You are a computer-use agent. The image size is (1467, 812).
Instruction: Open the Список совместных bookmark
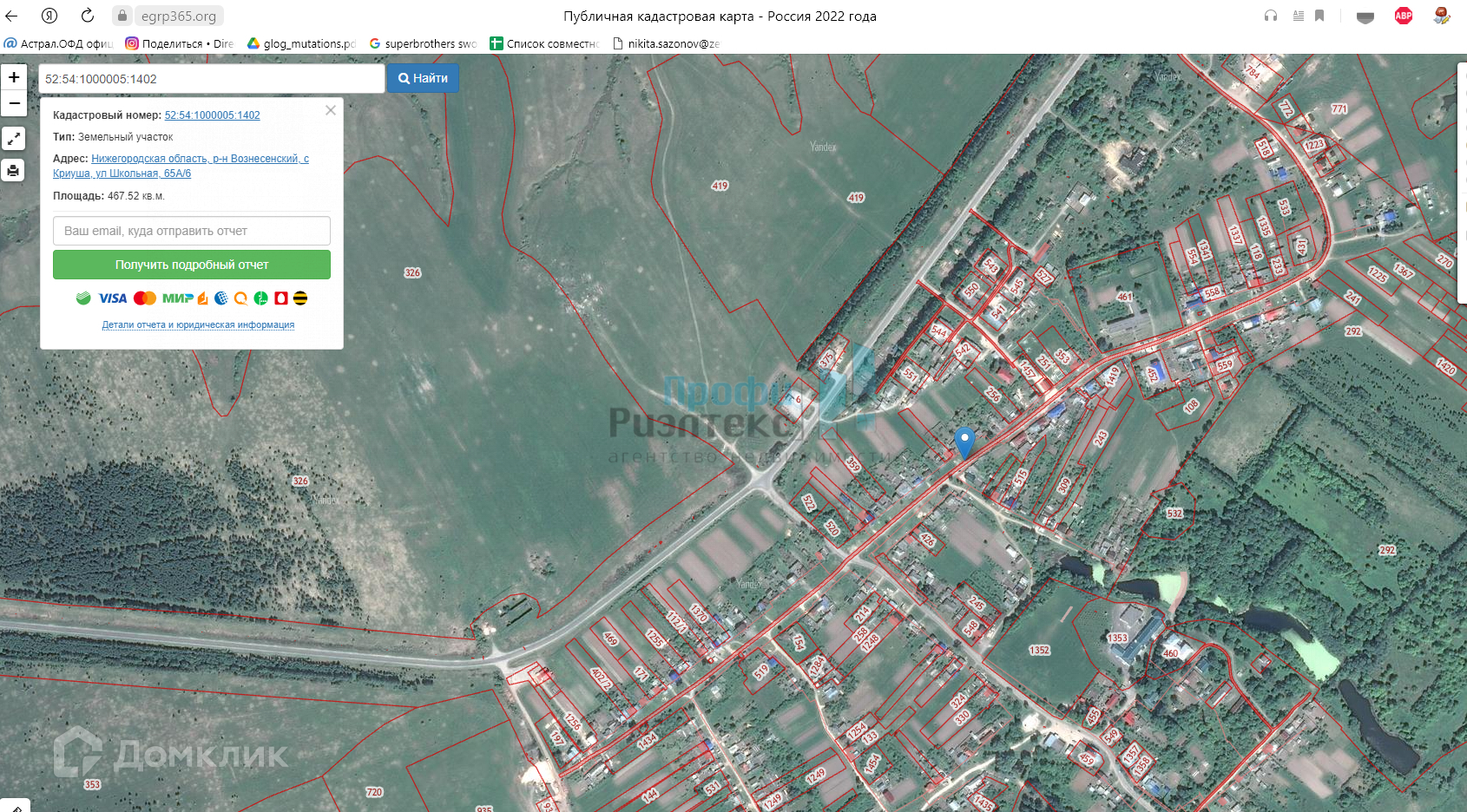point(545,43)
